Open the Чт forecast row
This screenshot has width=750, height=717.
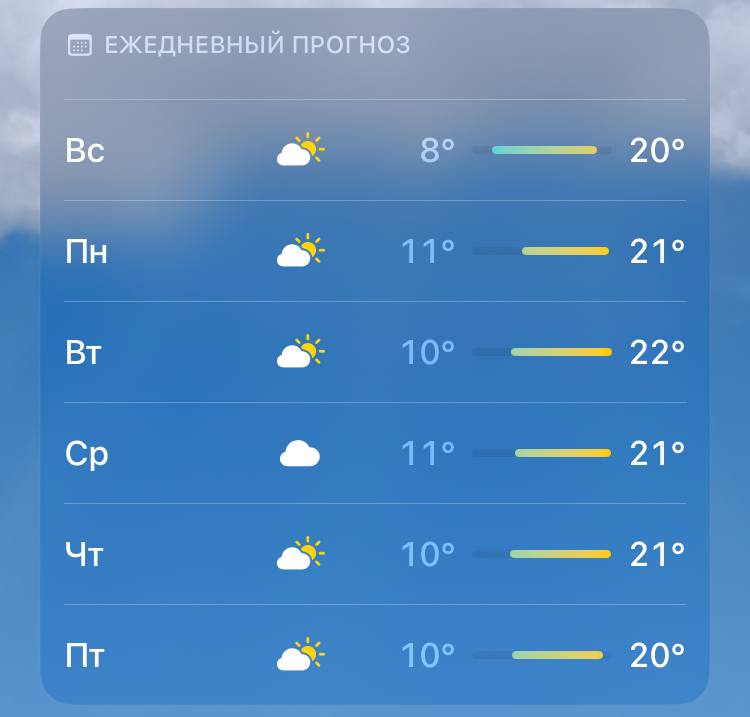(x=375, y=554)
